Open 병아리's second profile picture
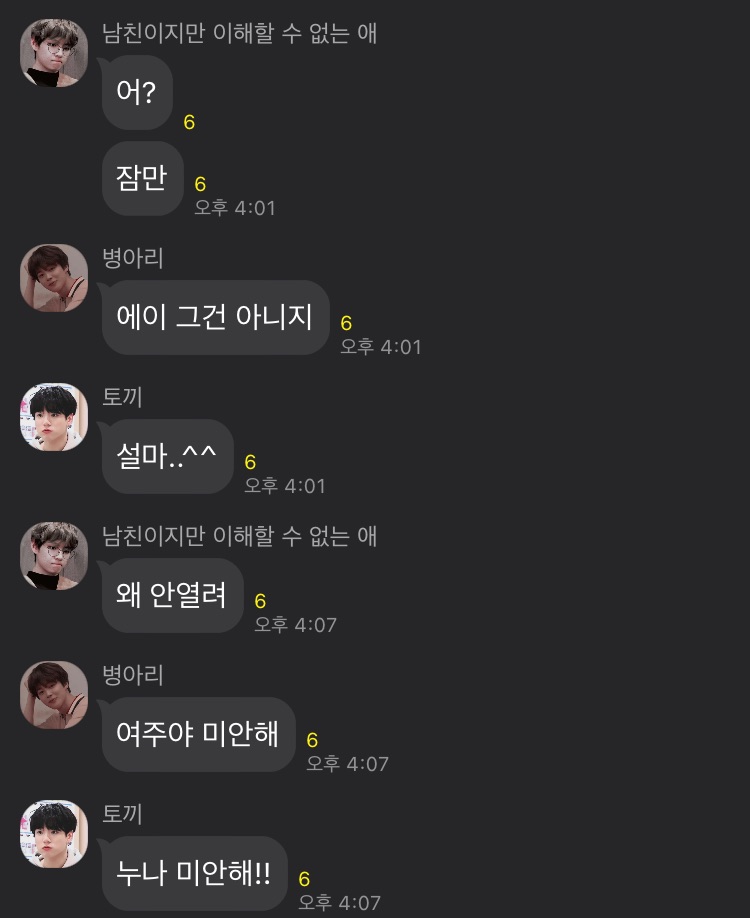Image resolution: width=750 pixels, height=918 pixels. 53,695
